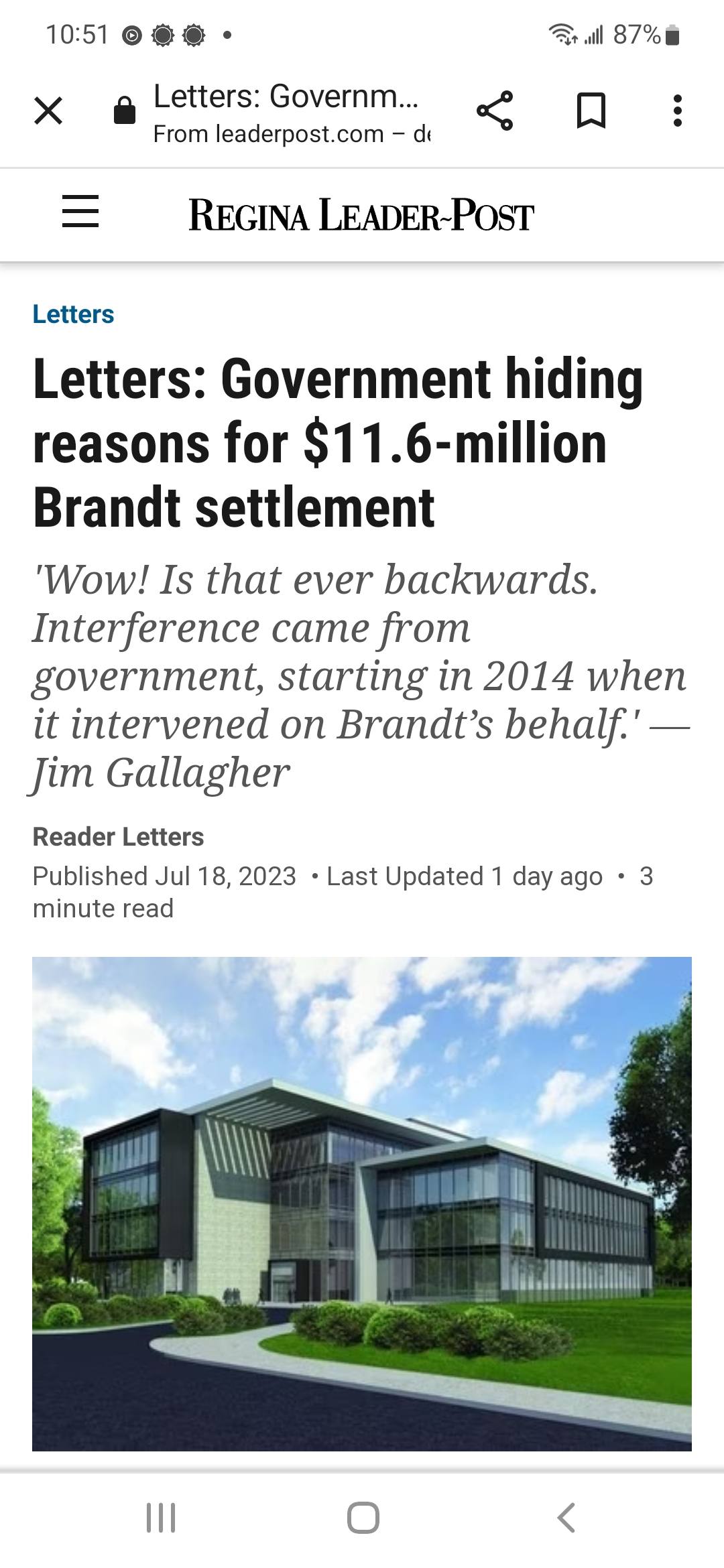Share this article link

(x=495, y=111)
